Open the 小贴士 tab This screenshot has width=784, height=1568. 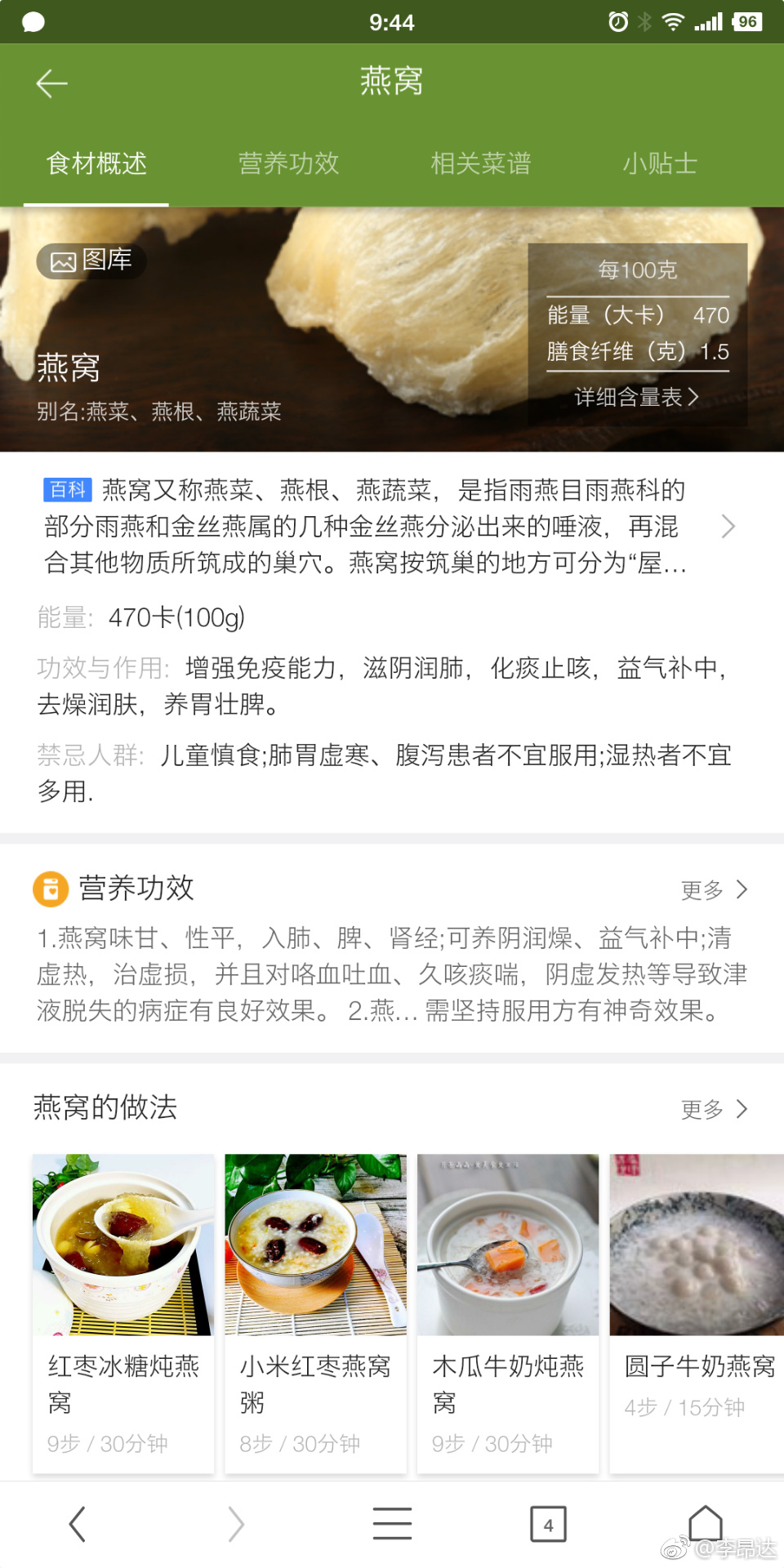pos(660,163)
